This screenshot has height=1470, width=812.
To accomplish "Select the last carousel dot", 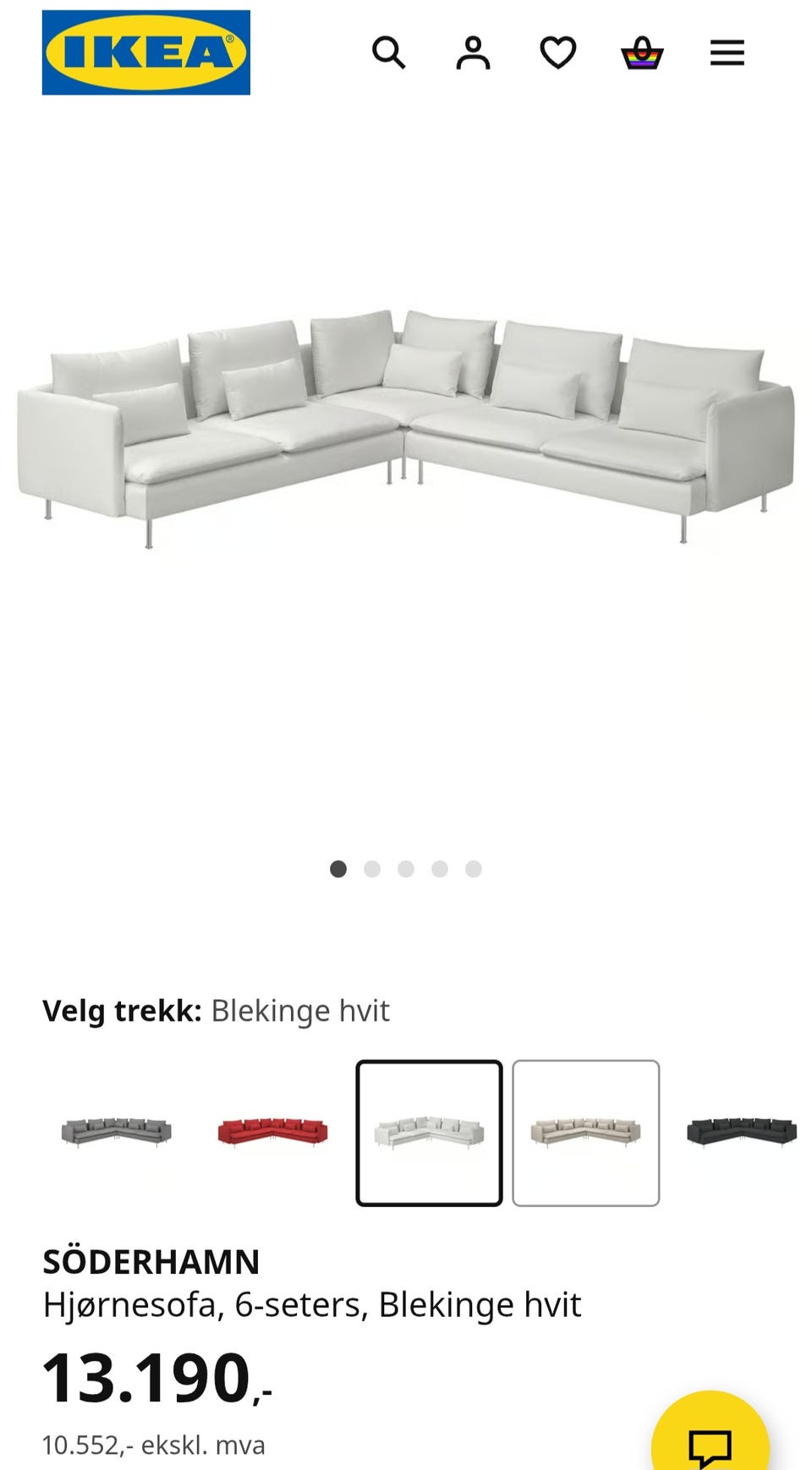I will 475,869.
